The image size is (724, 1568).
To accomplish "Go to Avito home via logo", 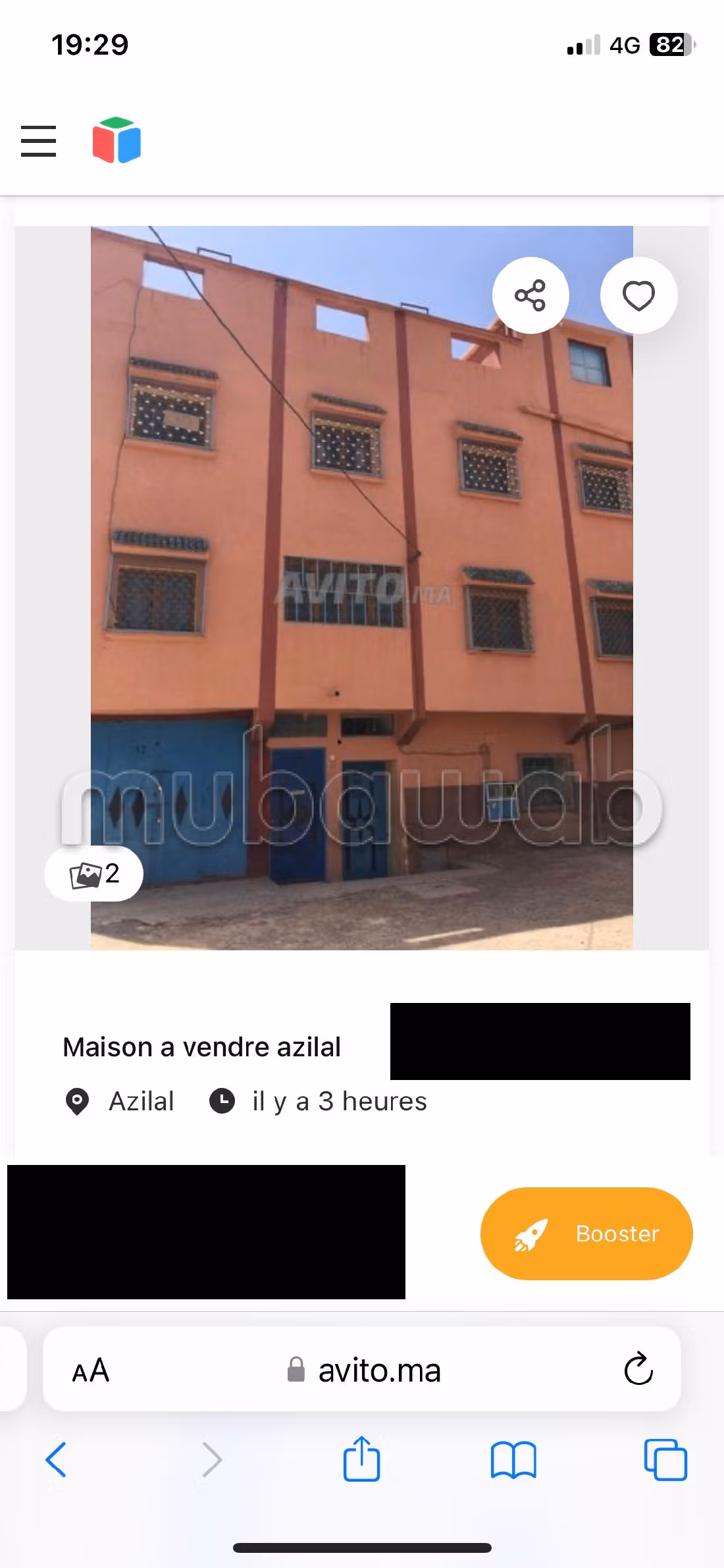I will [x=116, y=140].
